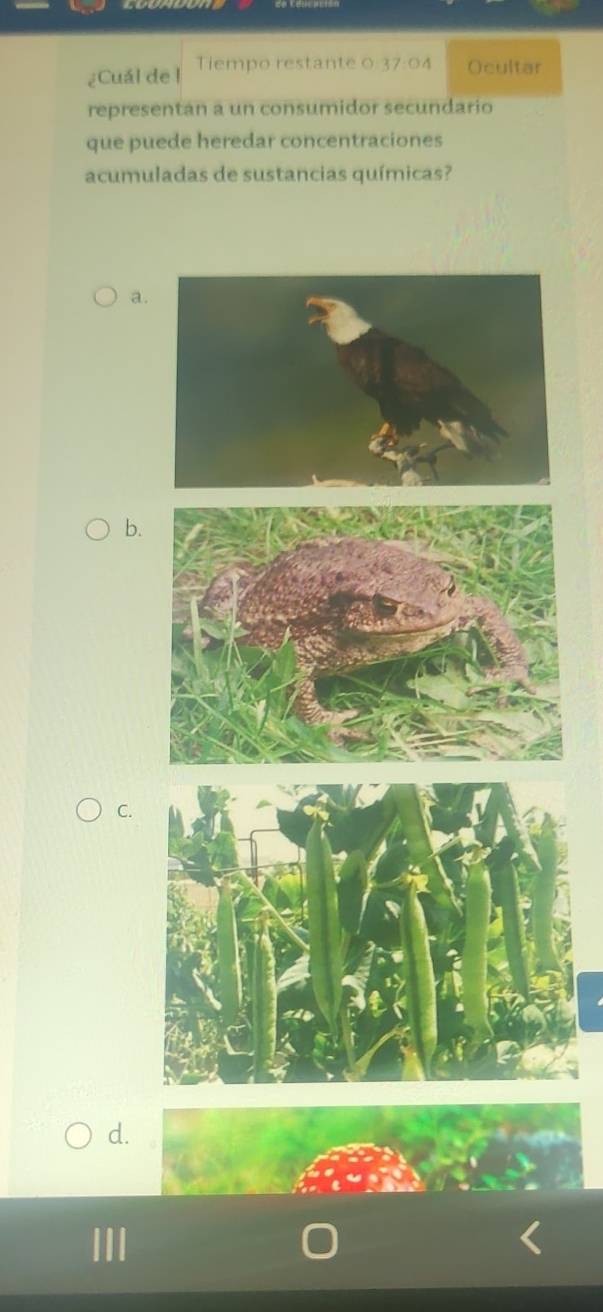Screen dimensions: 603x1312
Task: Go to the home screen
Action: coord(320,1243)
